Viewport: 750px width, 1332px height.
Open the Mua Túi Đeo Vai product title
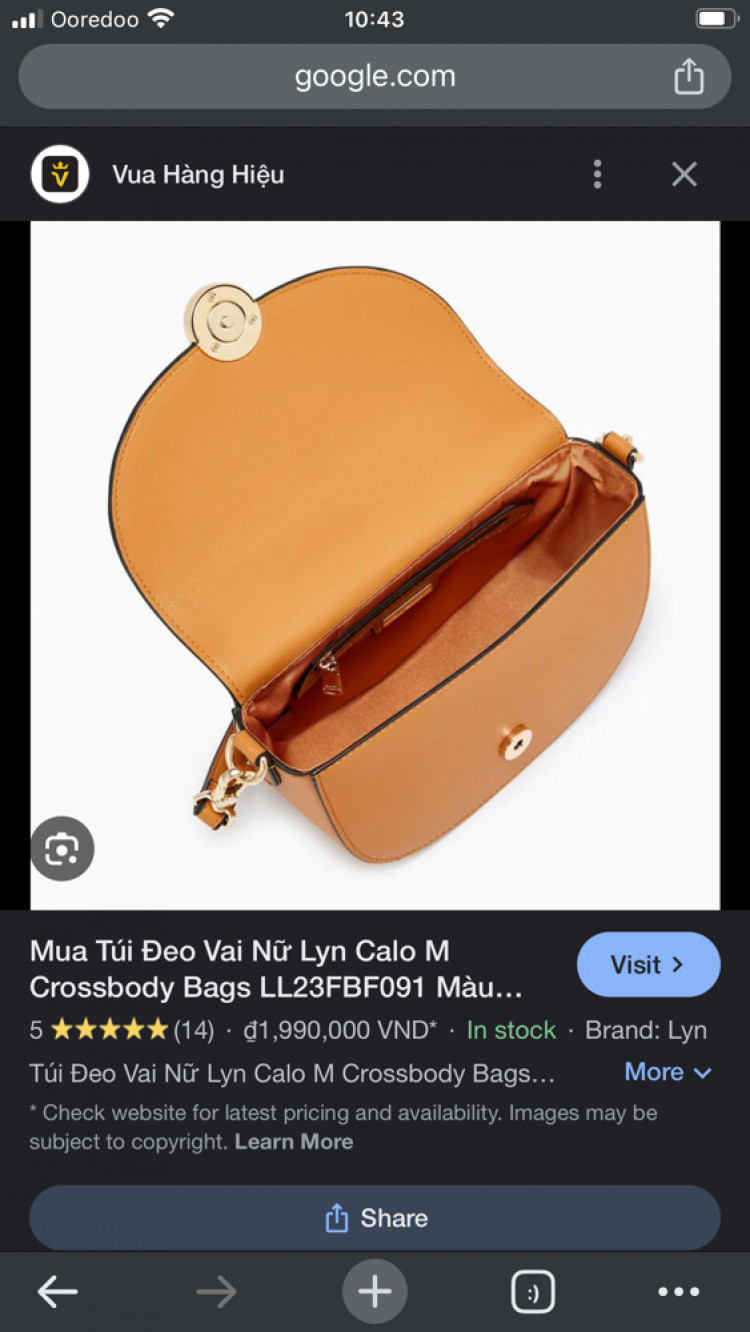(275, 968)
